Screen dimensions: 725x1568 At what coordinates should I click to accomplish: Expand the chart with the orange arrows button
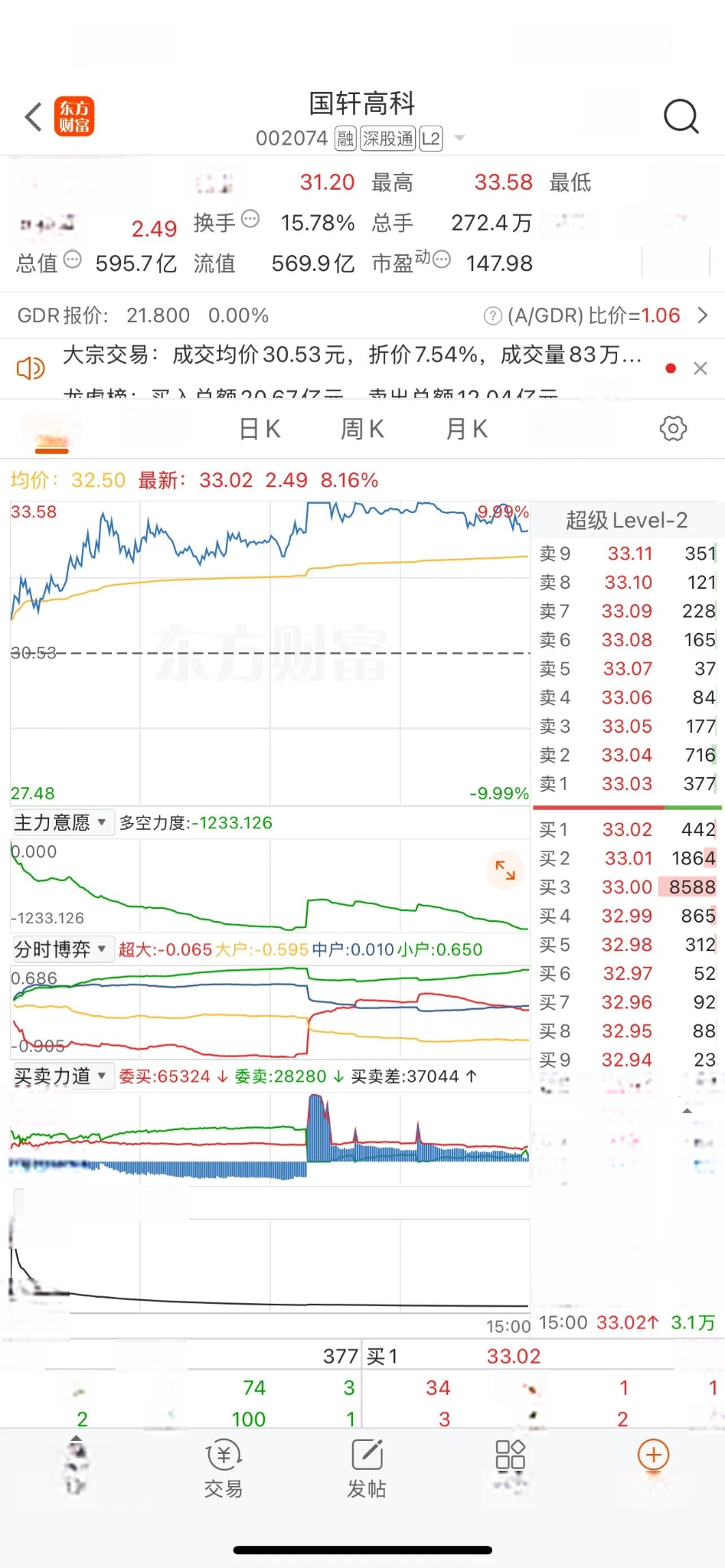[505, 870]
